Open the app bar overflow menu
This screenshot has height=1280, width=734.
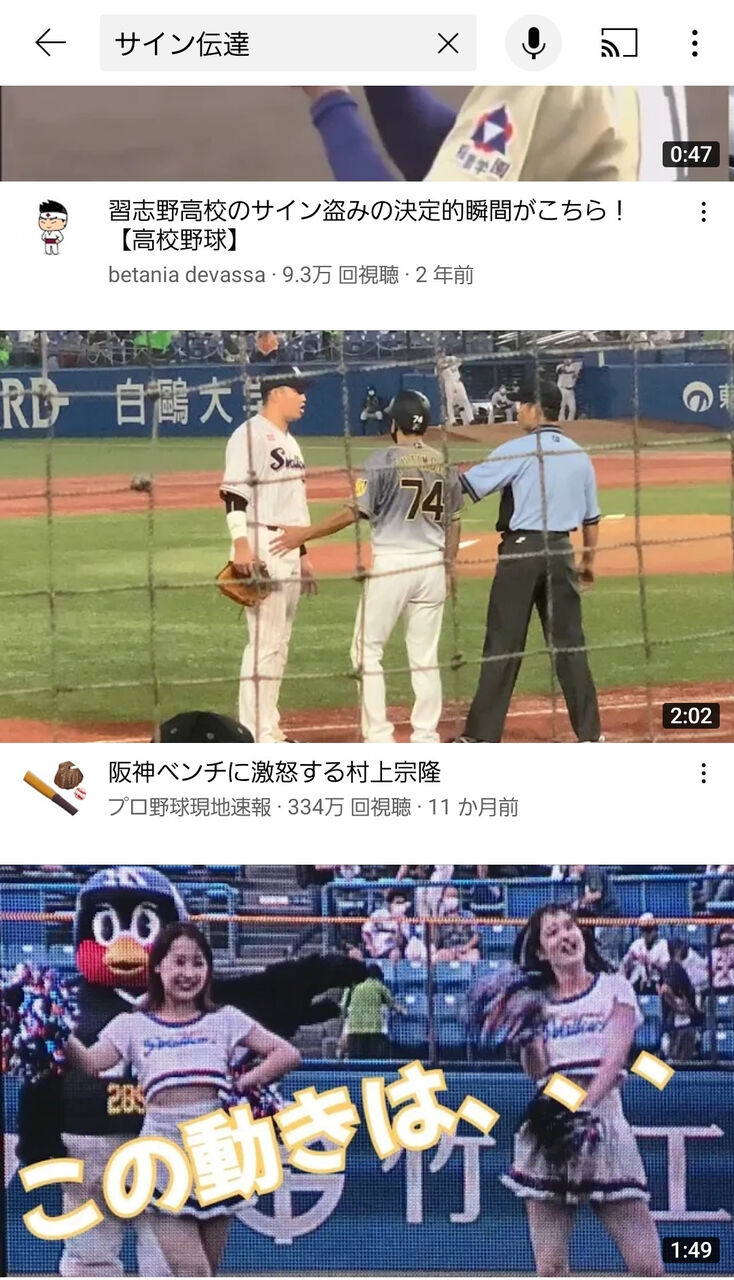pos(694,43)
